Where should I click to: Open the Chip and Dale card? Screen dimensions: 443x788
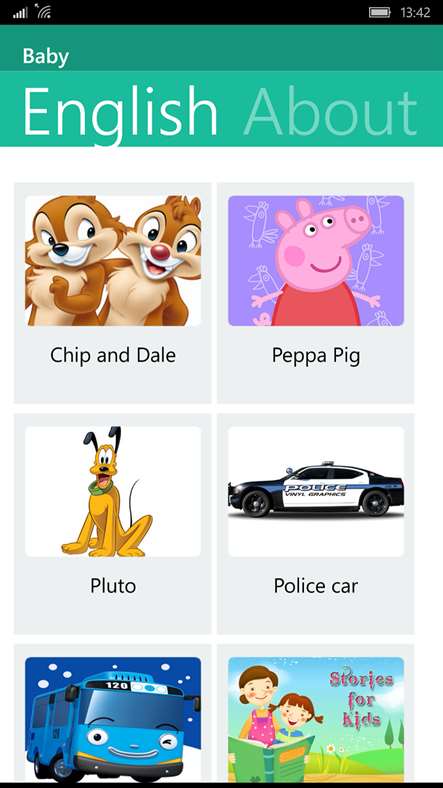pos(113,293)
